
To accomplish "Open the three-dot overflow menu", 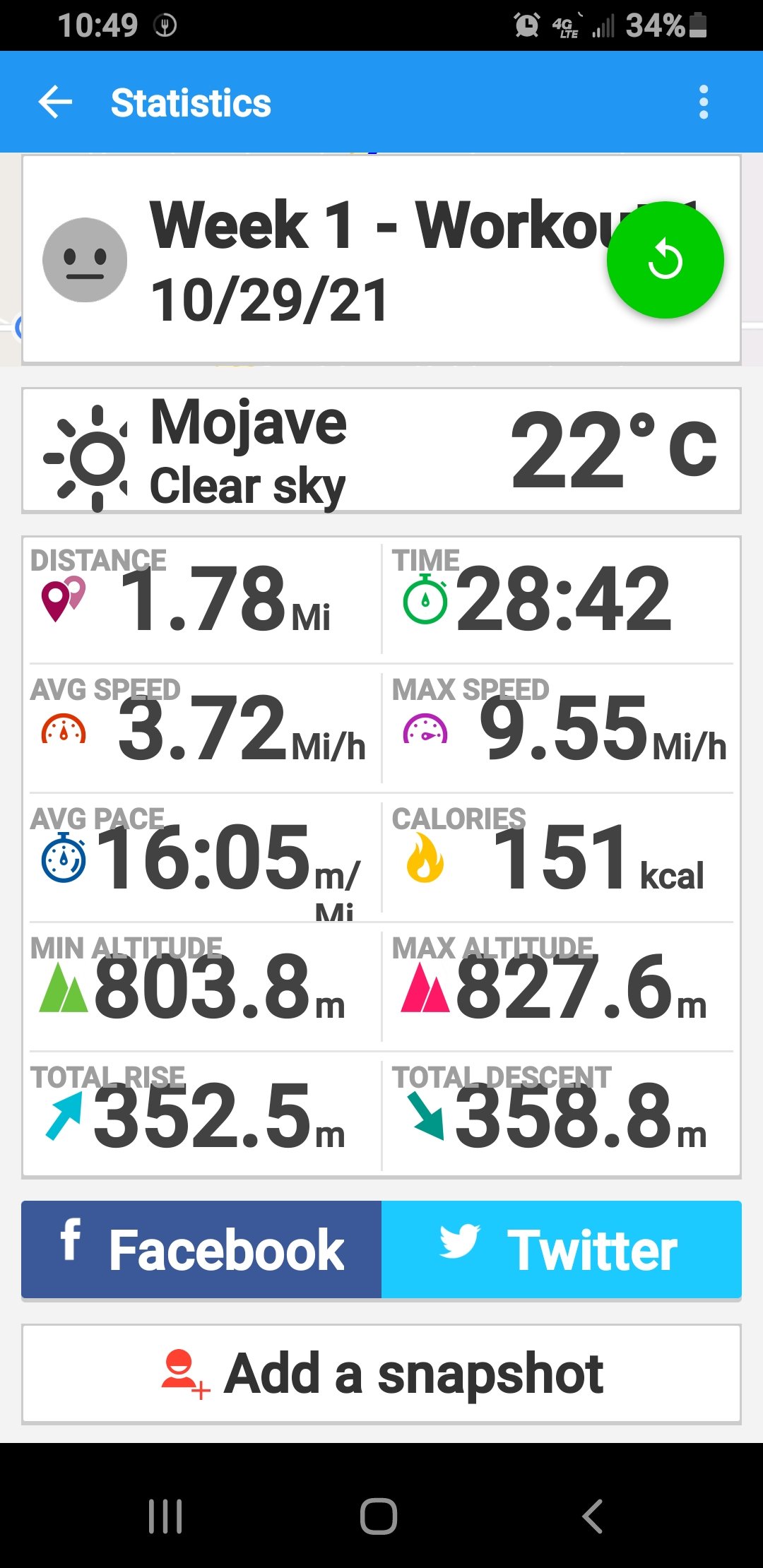I will 703,102.
